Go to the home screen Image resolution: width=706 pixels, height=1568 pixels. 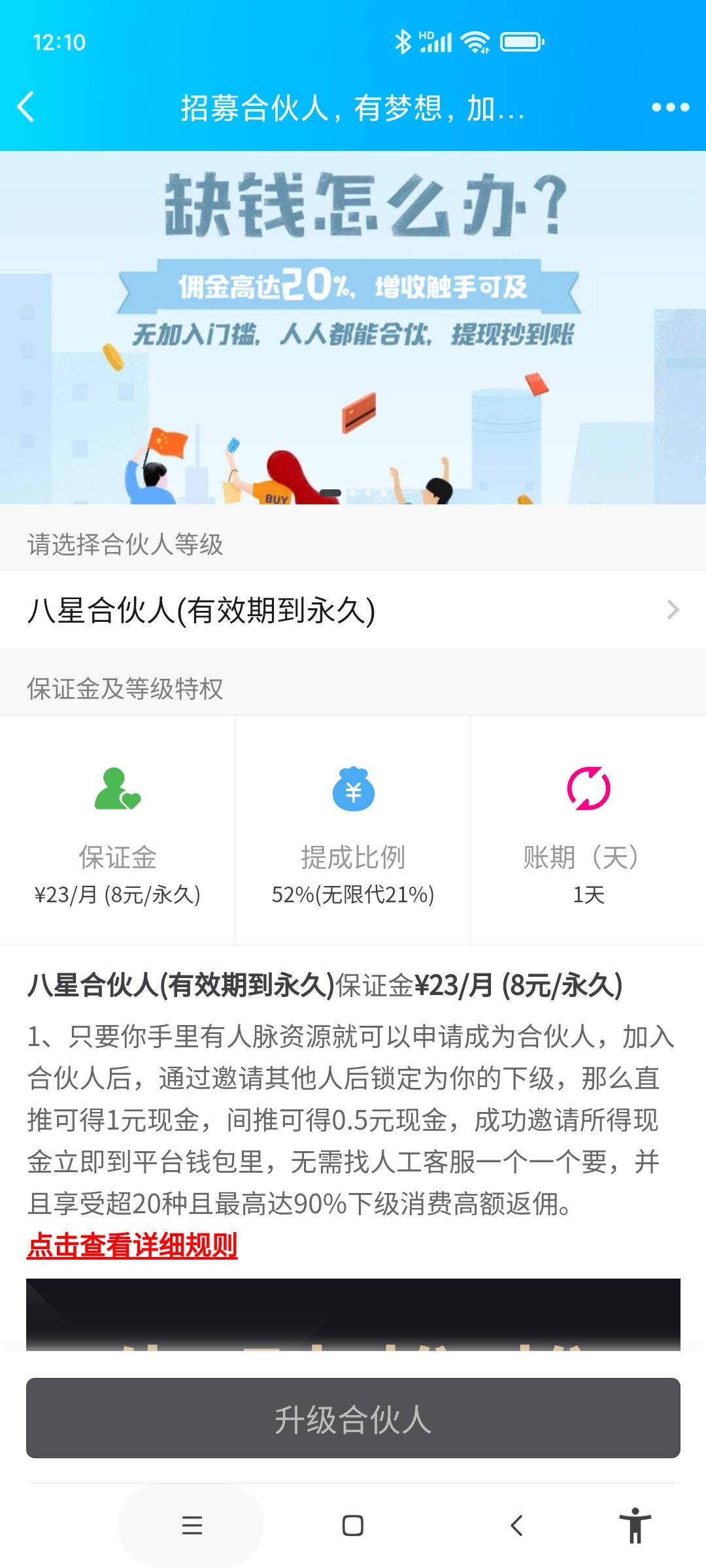353,1525
